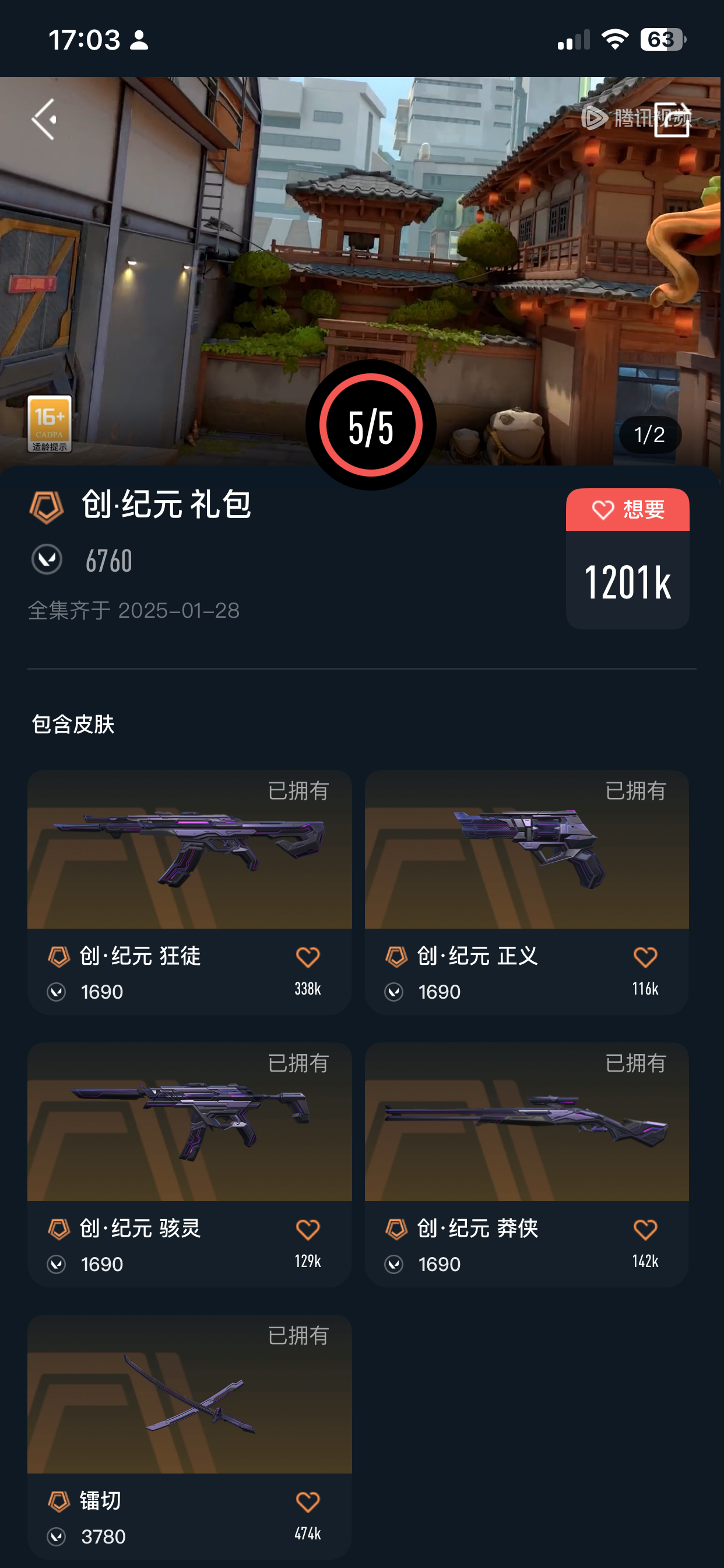Open the 创·纪元 骇灵 skin card

pos(189,1124)
